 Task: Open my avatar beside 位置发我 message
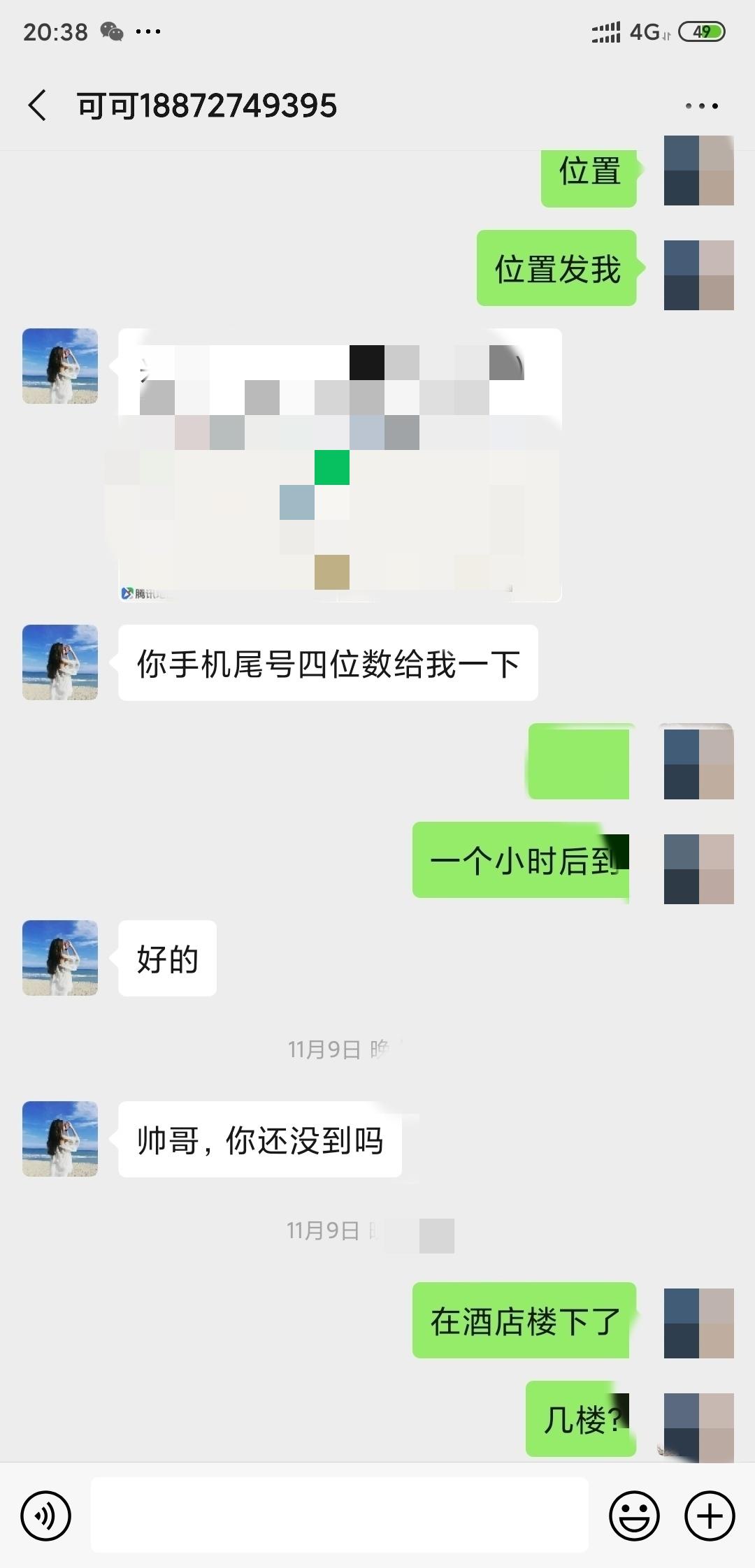coord(698,275)
